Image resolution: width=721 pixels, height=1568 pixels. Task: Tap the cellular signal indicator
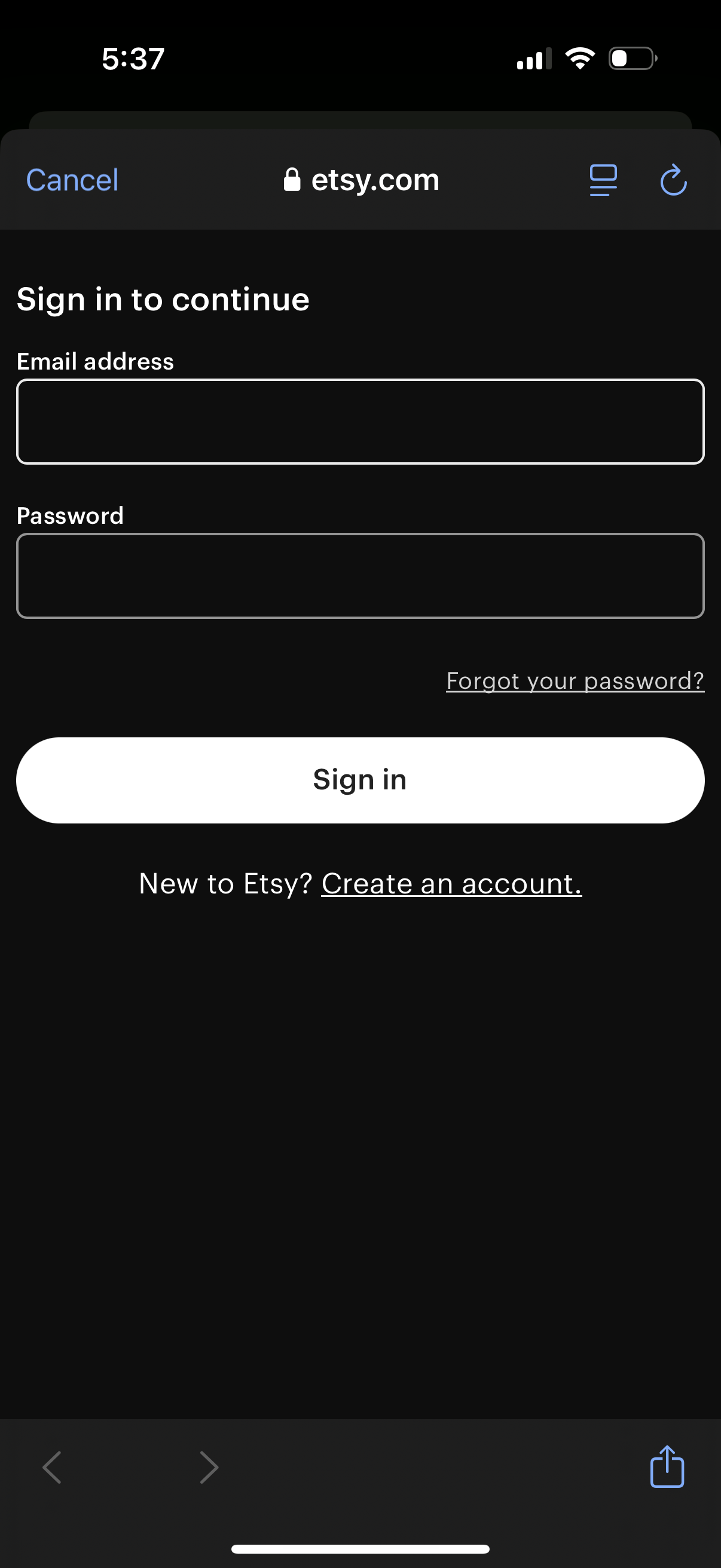click(x=533, y=58)
